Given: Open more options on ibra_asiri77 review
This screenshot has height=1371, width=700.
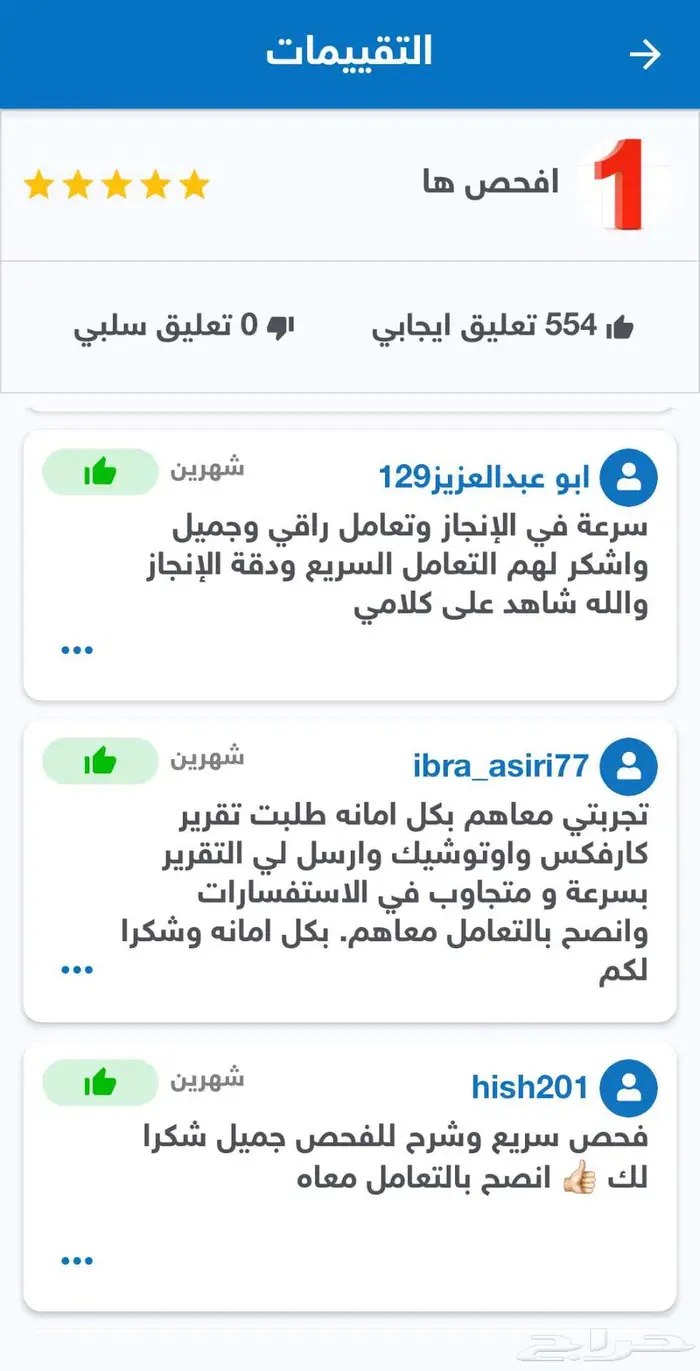Looking at the screenshot, I should click(77, 970).
